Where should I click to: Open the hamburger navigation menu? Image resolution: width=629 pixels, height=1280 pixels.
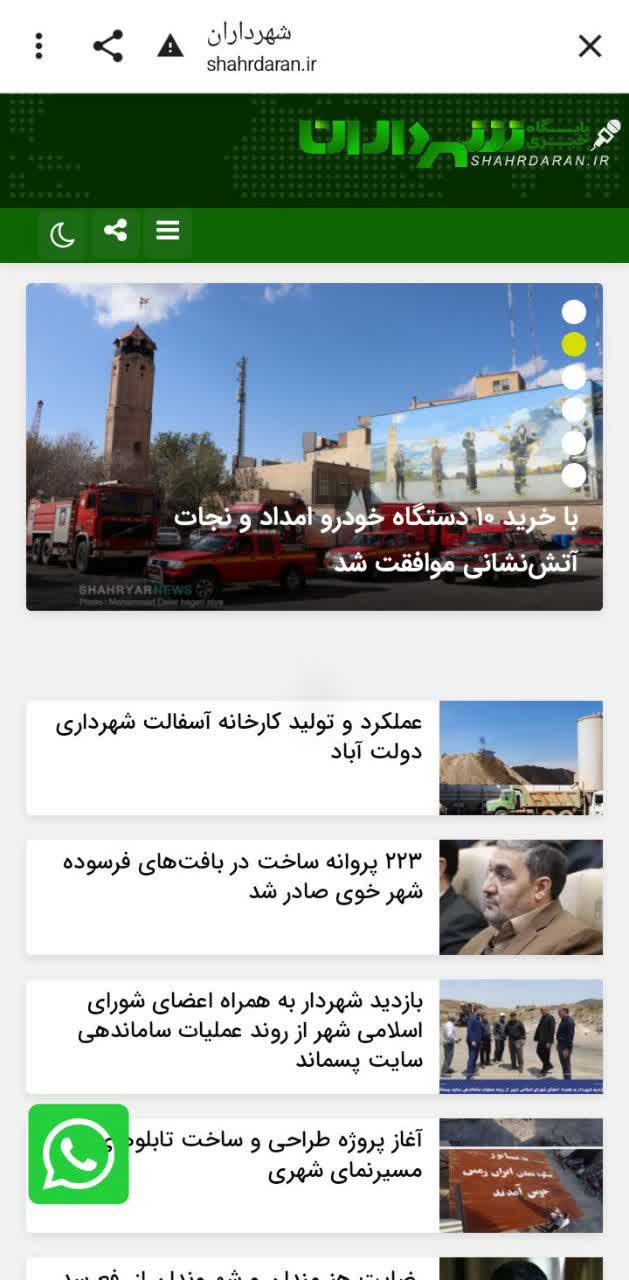pyautogui.click(x=168, y=232)
